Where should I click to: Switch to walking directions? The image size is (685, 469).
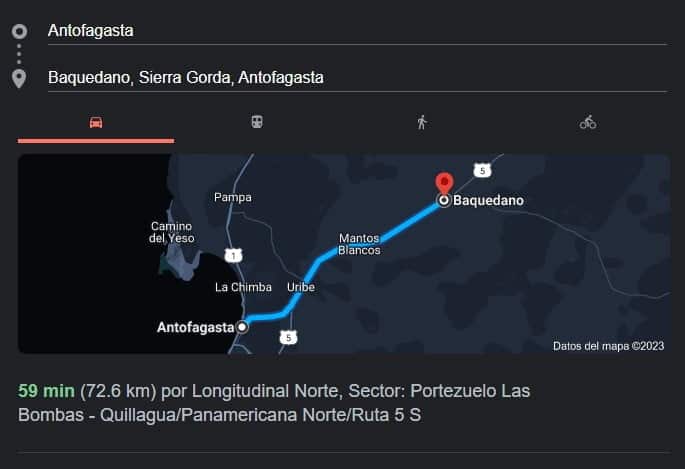click(x=422, y=122)
